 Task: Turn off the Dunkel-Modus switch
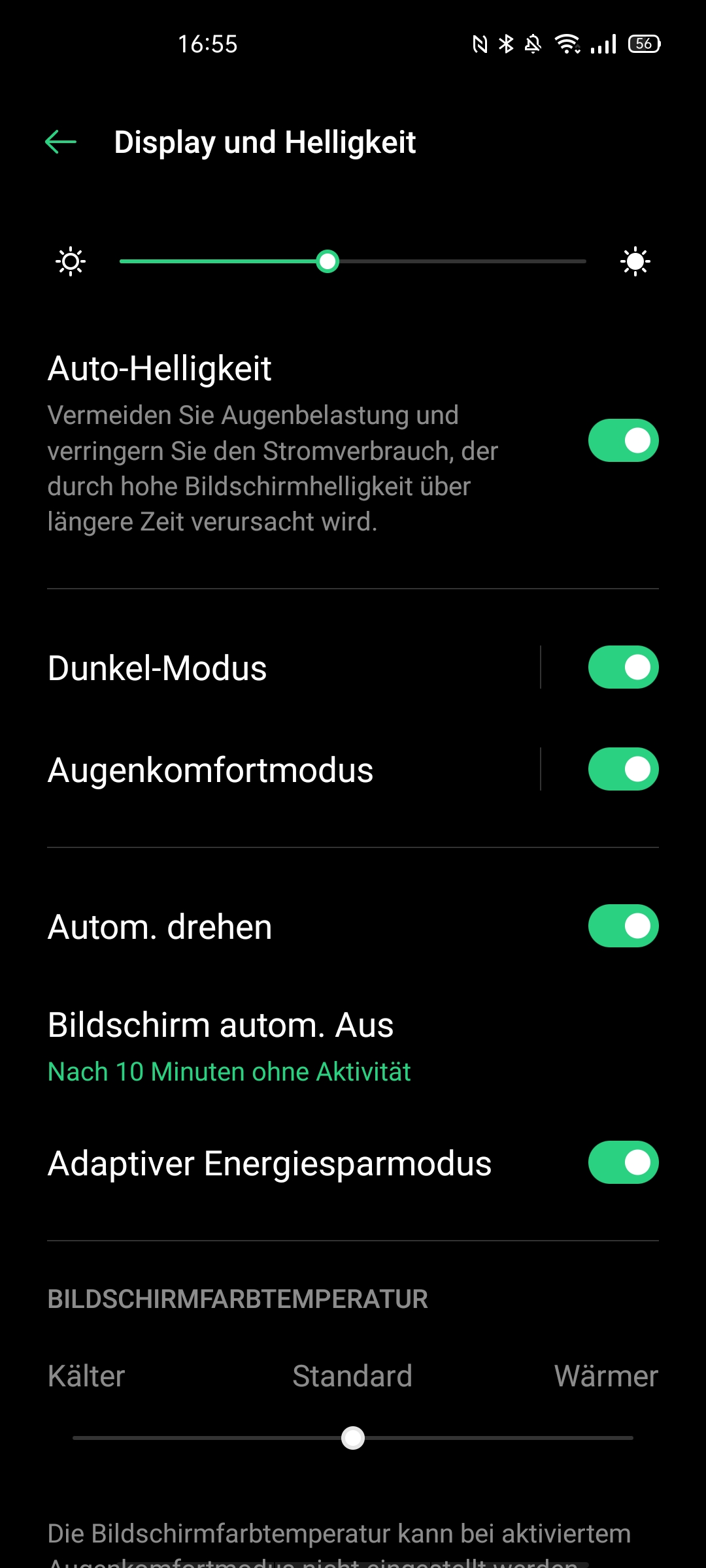pyautogui.click(x=623, y=667)
